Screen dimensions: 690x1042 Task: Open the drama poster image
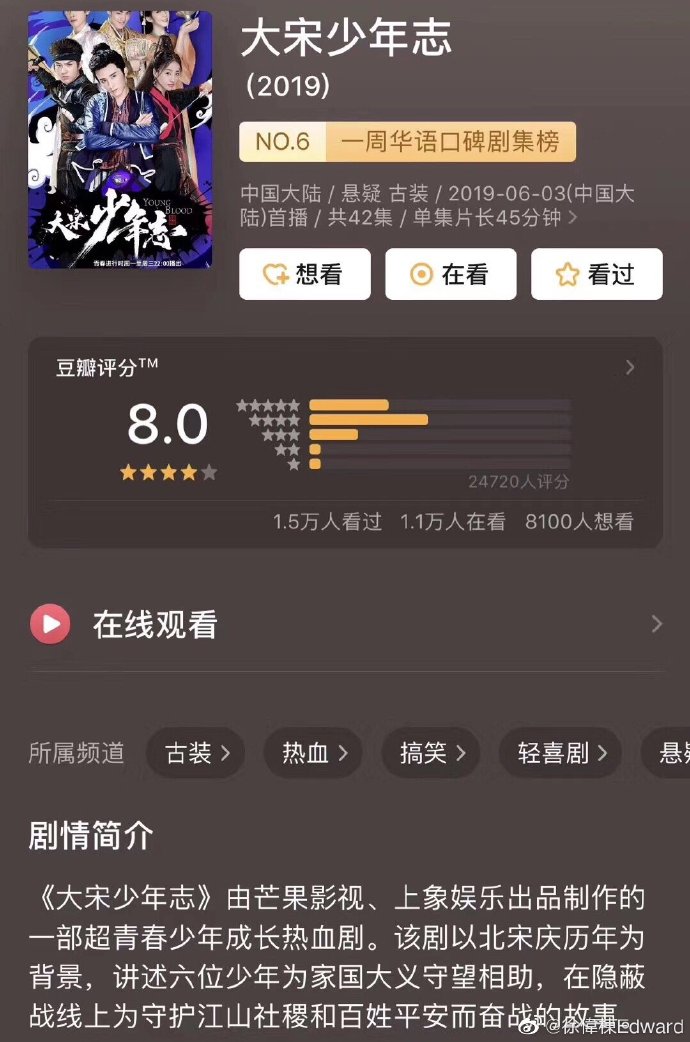point(120,140)
